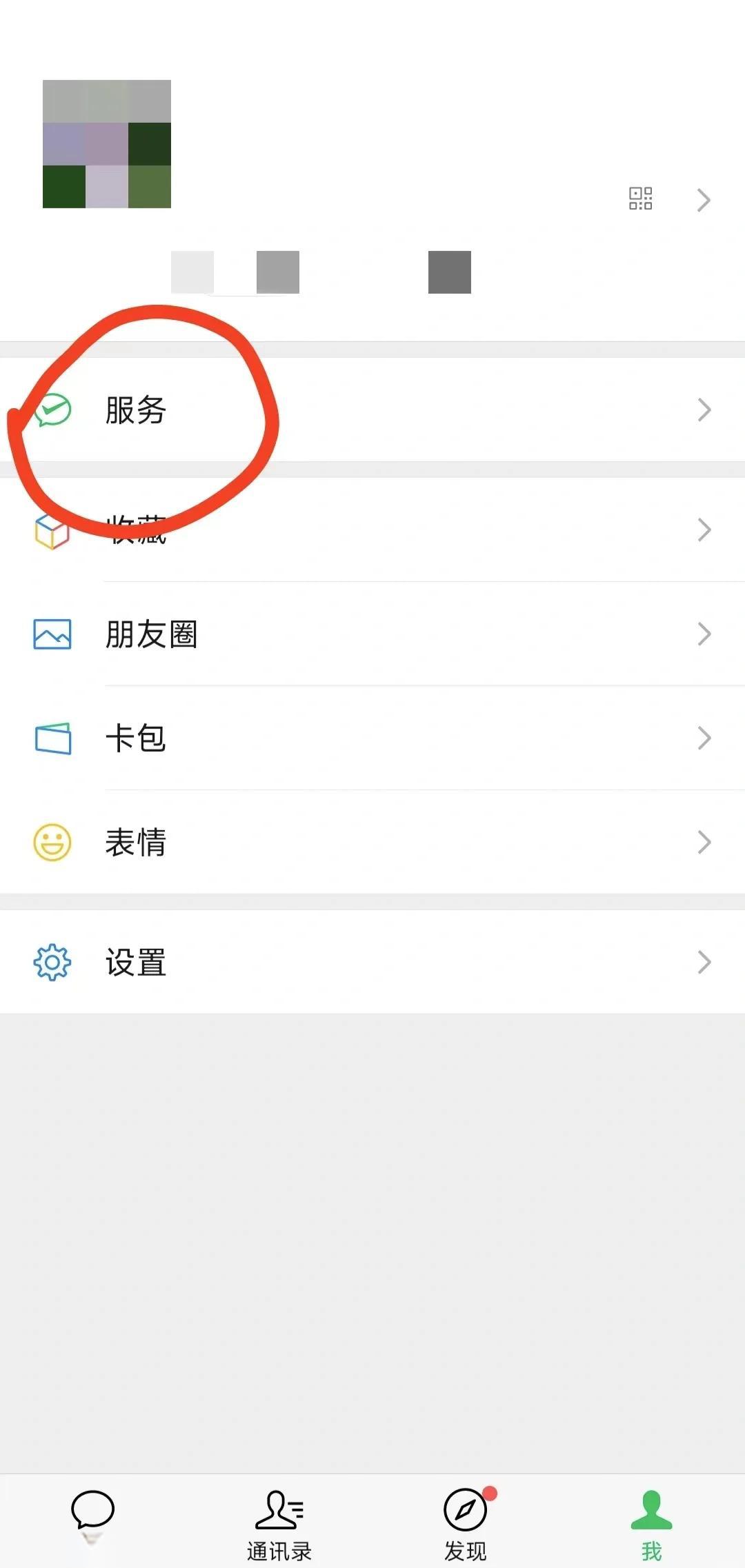Open Stickers (表情)
This screenshot has height=1568, width=745.
pyautogui.click(x=136, y=841)
